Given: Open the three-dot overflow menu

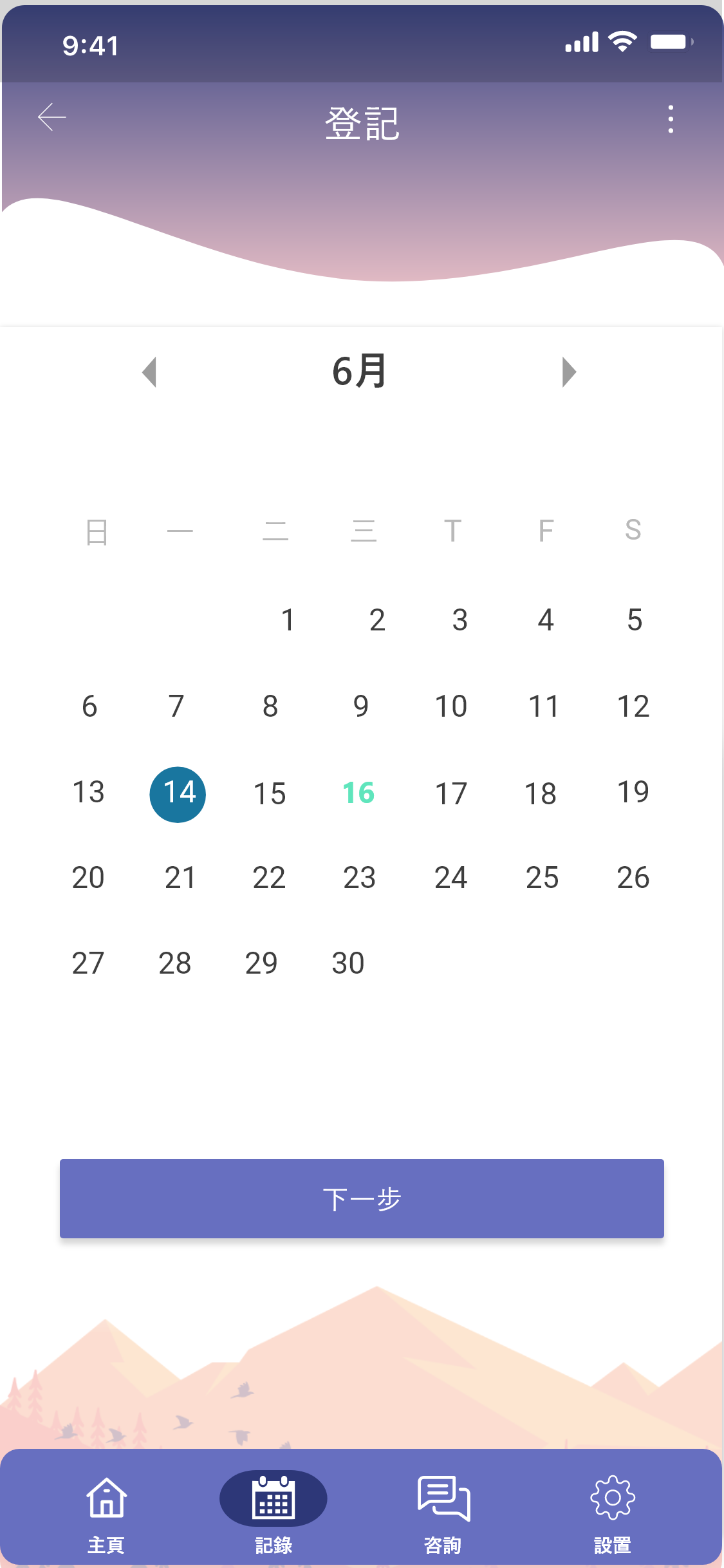Looking at the screenshot, I should [x=671, y=119].
